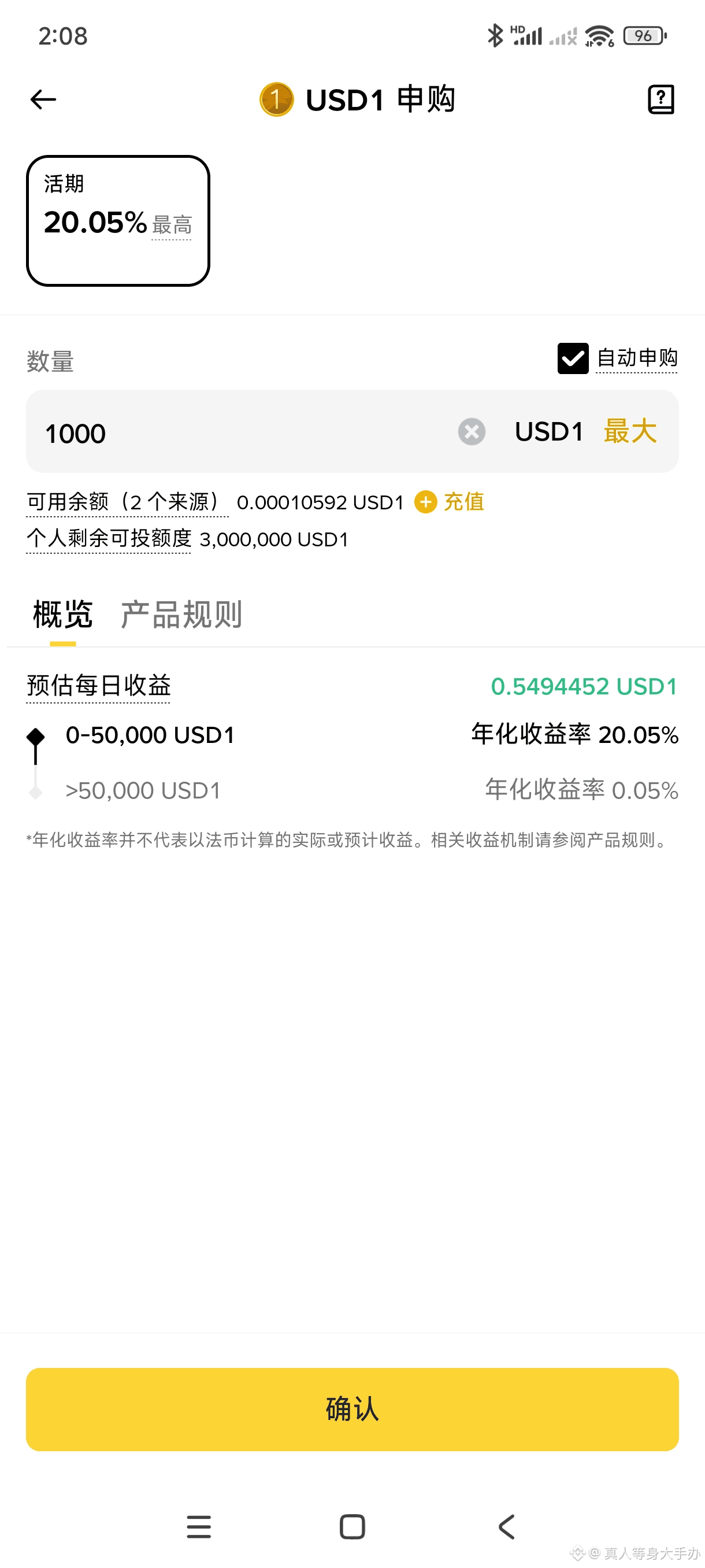Clear the entered amount 1000
The height and width of the screenshot is (1568, 705).
tap(472, 432)
